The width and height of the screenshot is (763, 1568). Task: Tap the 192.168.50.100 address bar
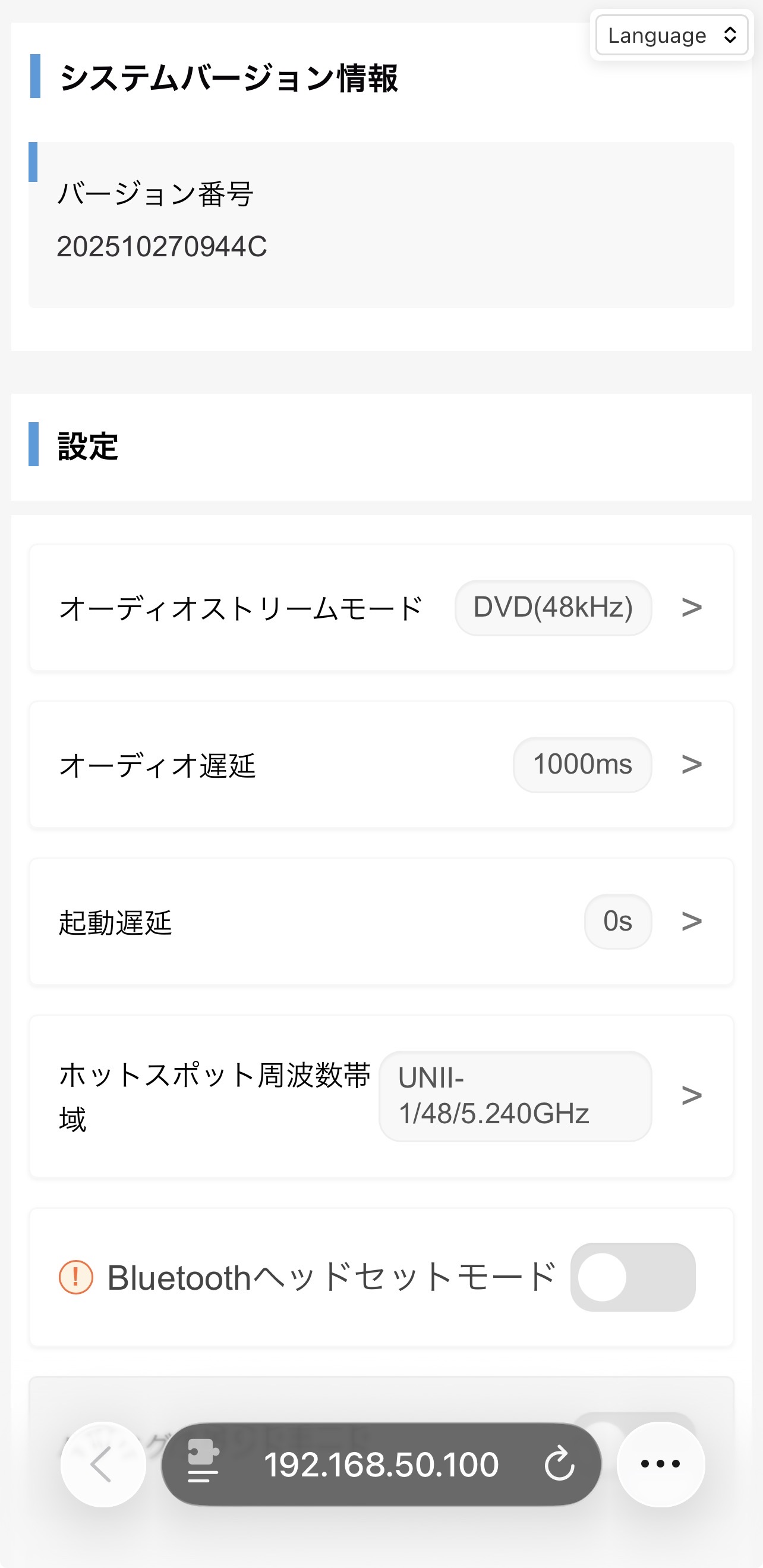tap(381, 1464)
